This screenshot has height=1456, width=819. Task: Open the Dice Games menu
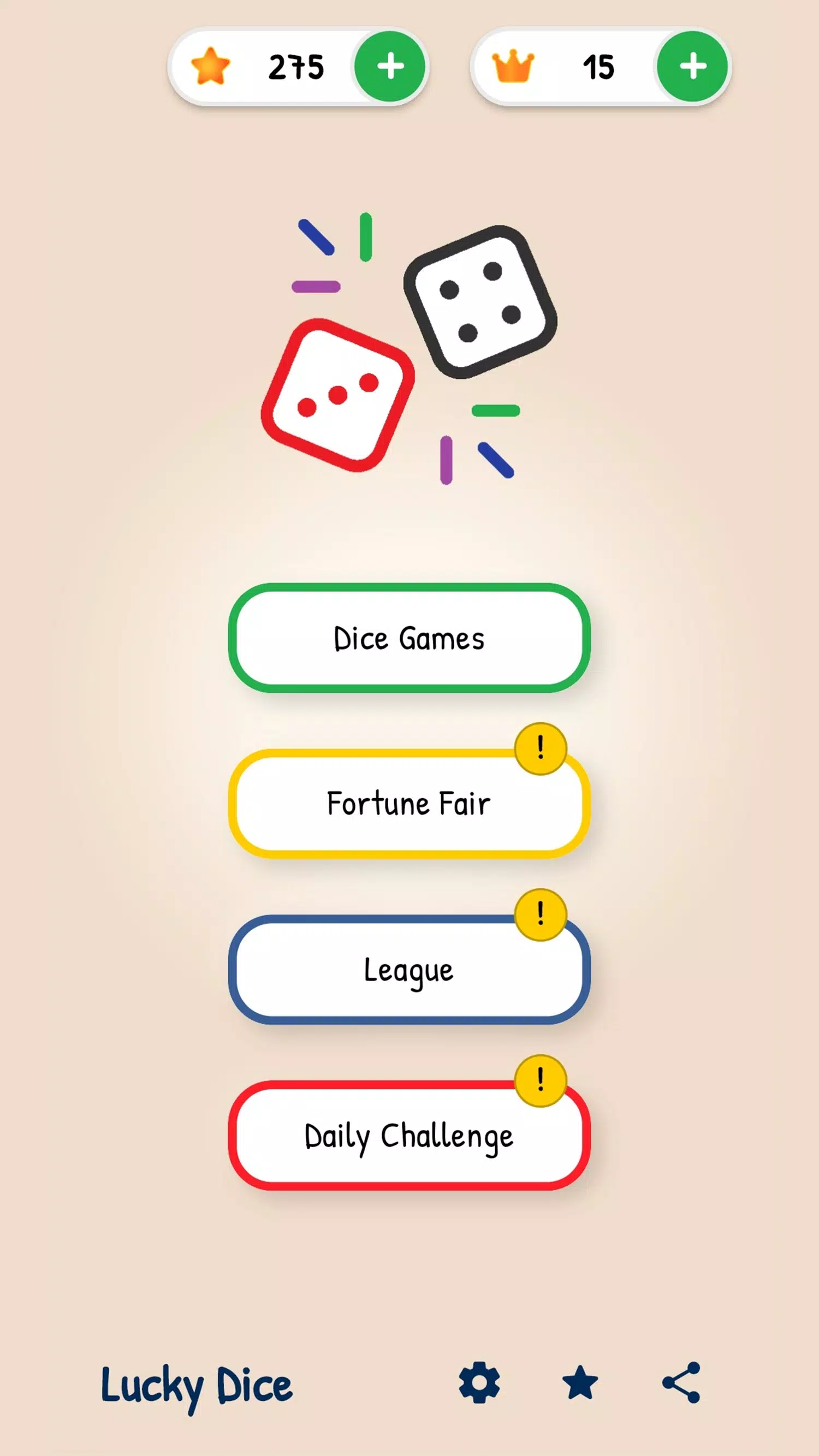point(409,638)
